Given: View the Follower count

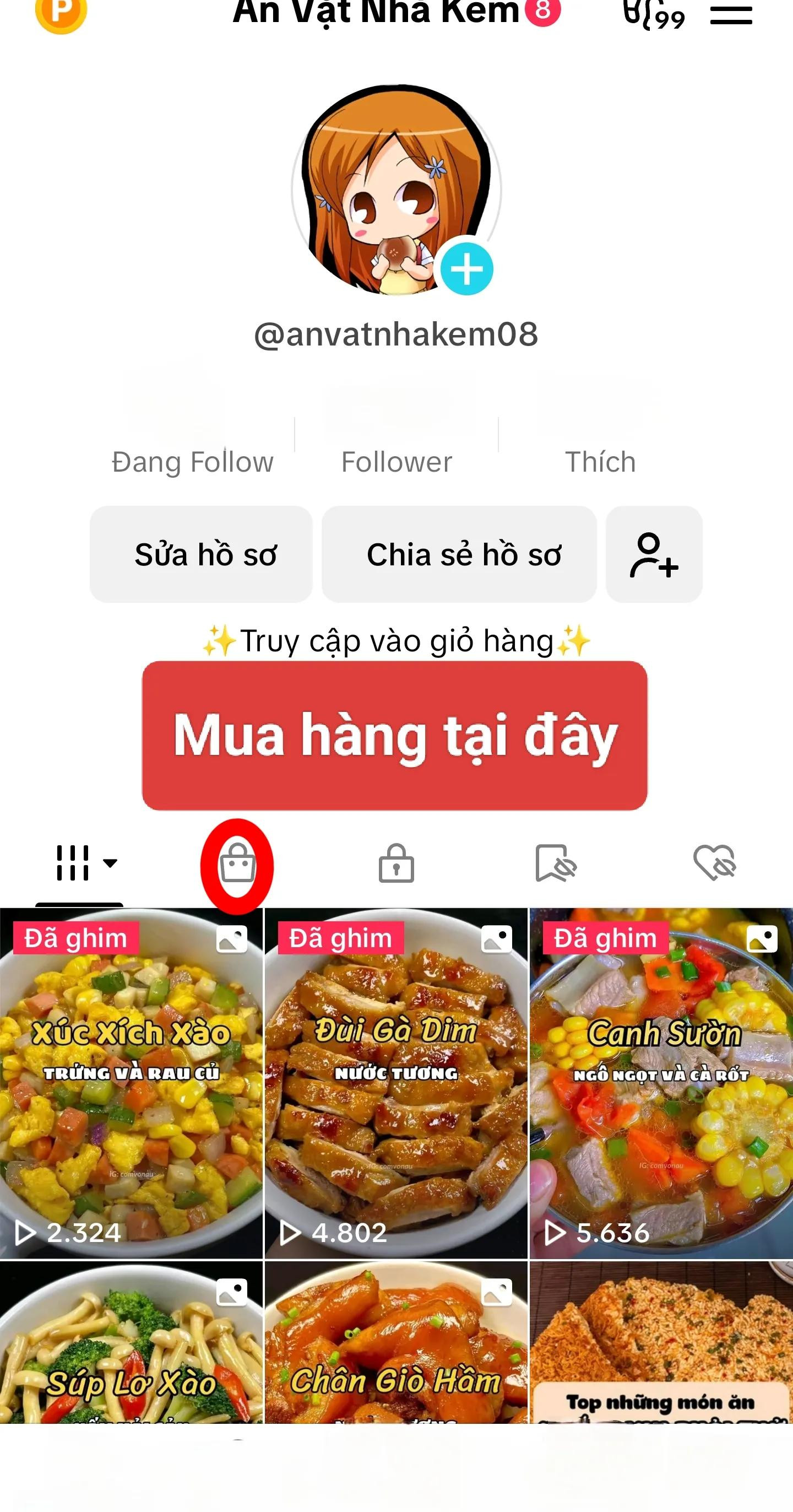Looking at the screenshot, I should point(397,461).
